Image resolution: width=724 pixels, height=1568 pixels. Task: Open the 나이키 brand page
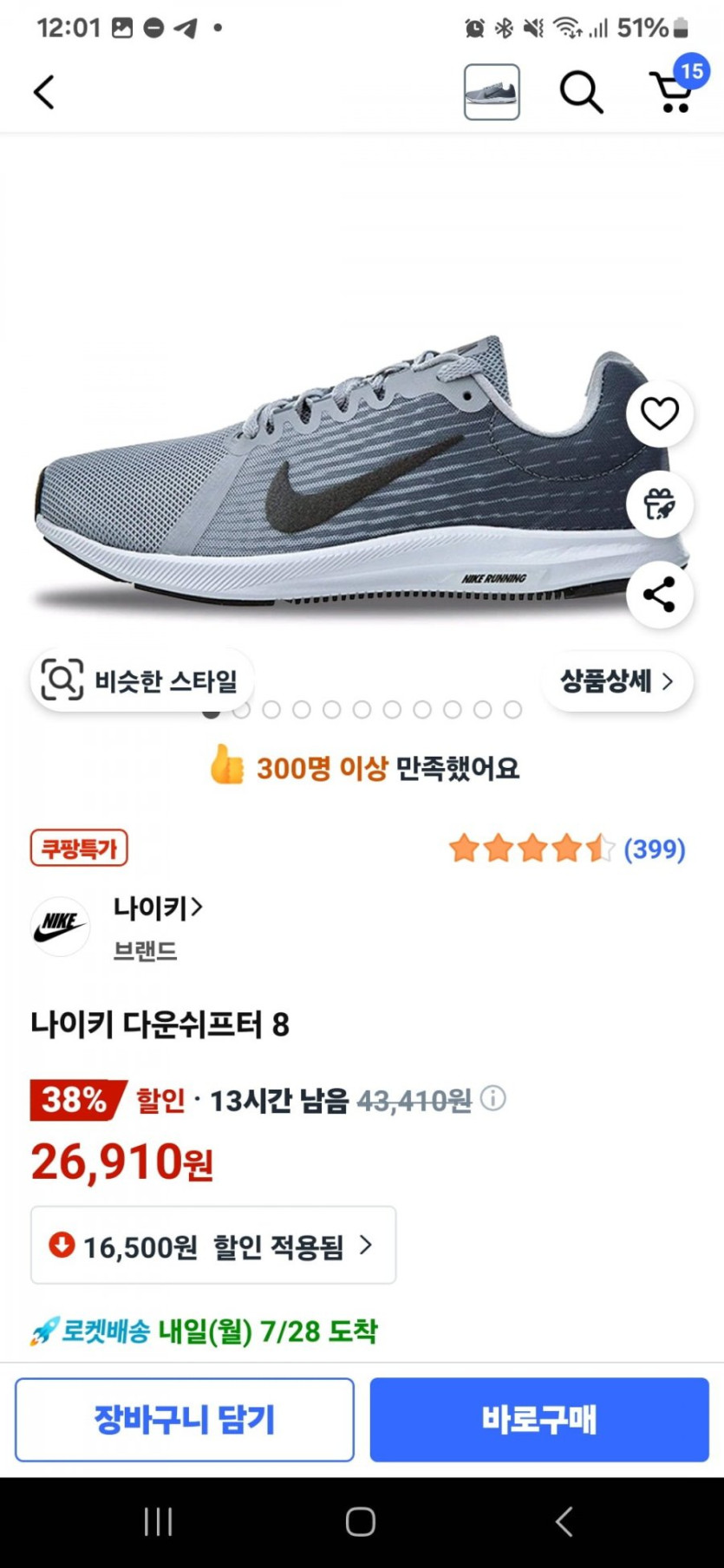pyautogui.click(x=157, y=908)
